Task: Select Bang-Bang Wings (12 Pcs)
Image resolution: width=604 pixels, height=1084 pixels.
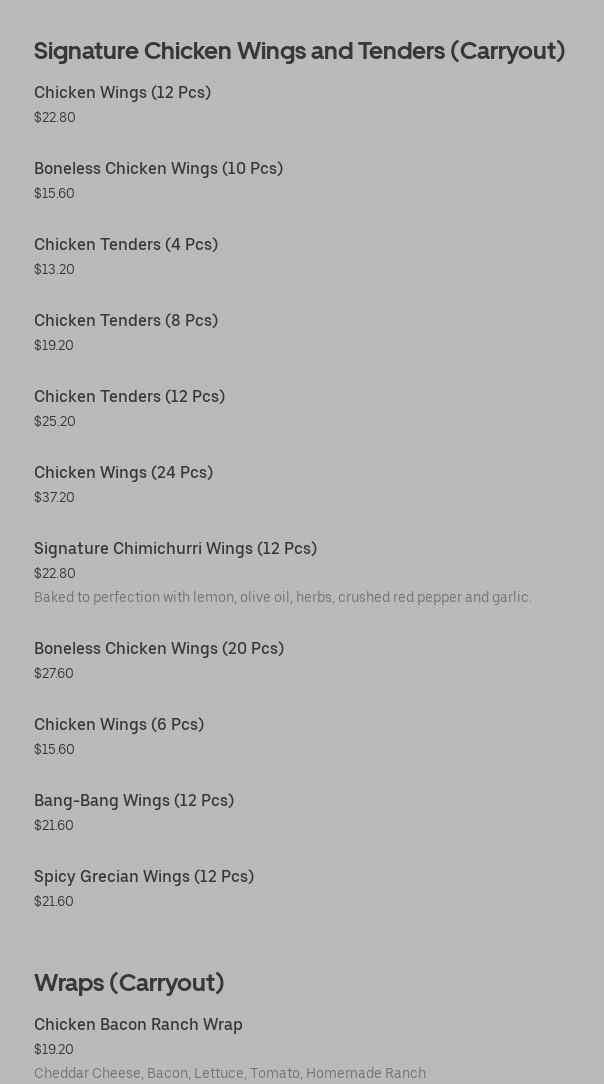Action: coord(134,801)
